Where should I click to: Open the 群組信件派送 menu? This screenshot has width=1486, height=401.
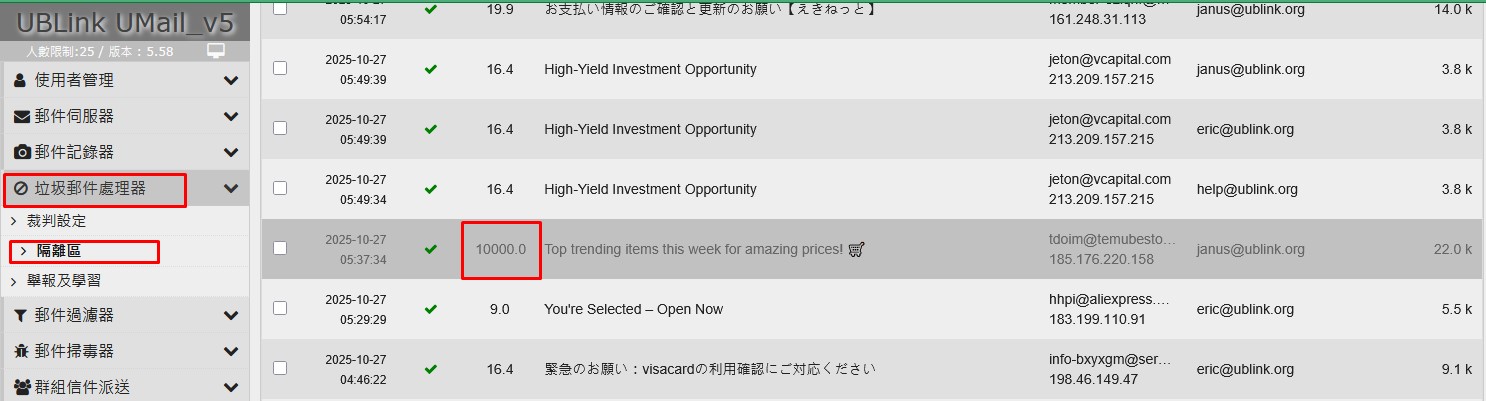pyautogui.click(x=124, y=386)
